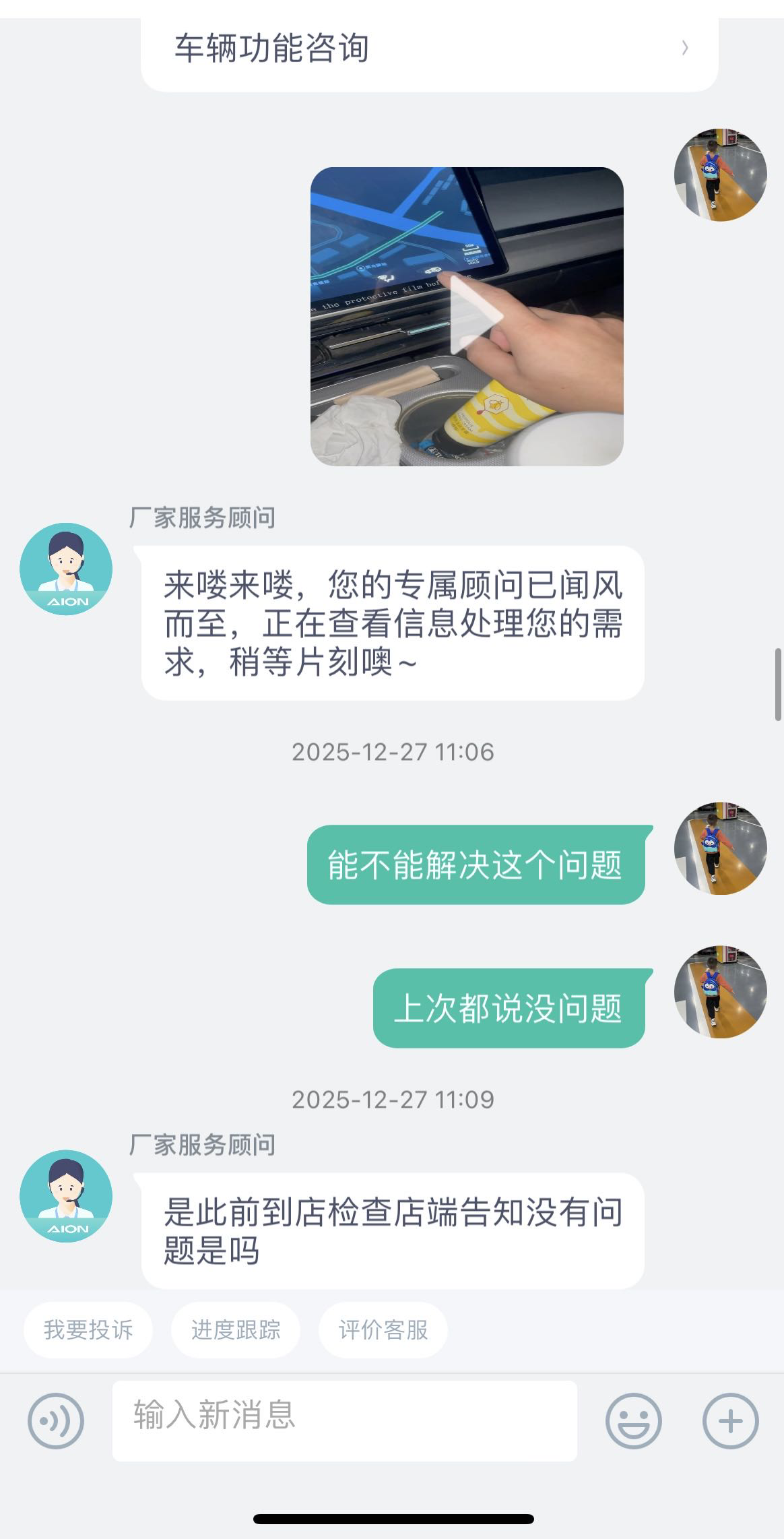Focus the 输入新消息 message field
Viewport: 784px width, 1539px height.
coord(344,1420)
